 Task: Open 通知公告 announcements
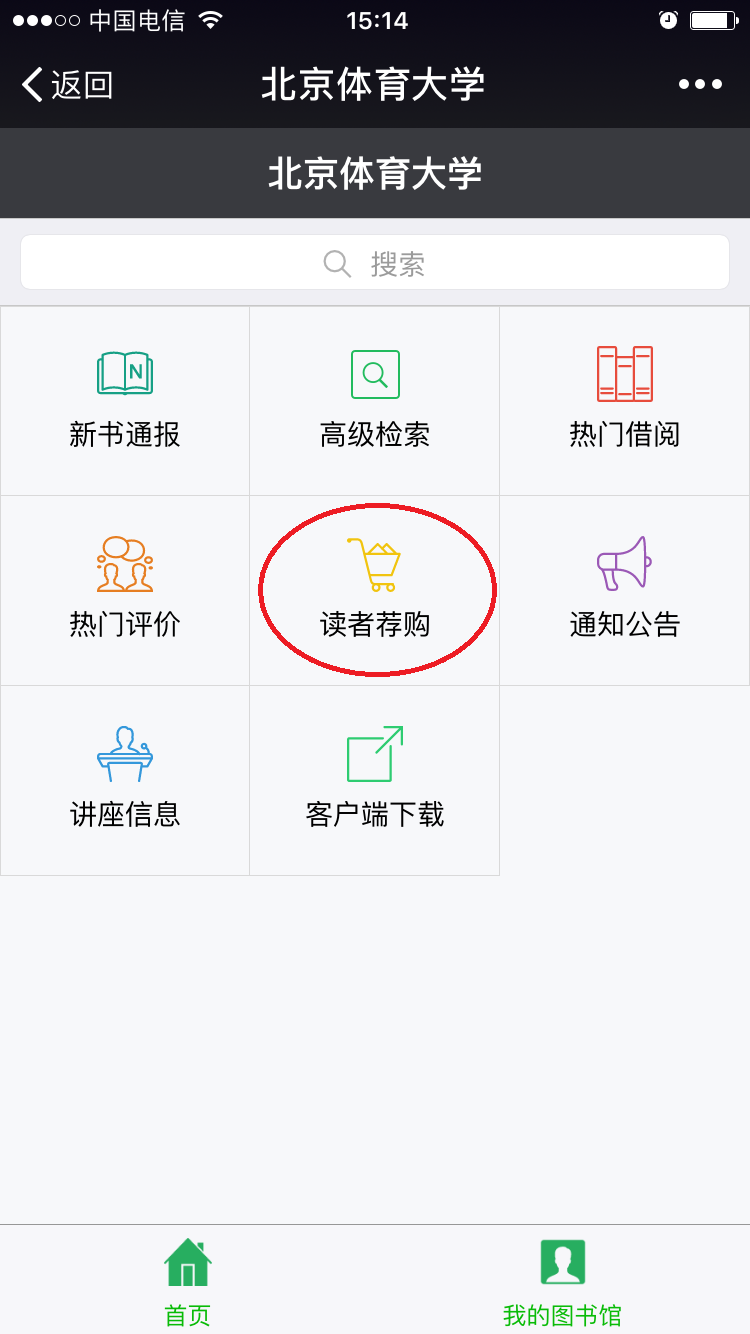coord(625,590)
